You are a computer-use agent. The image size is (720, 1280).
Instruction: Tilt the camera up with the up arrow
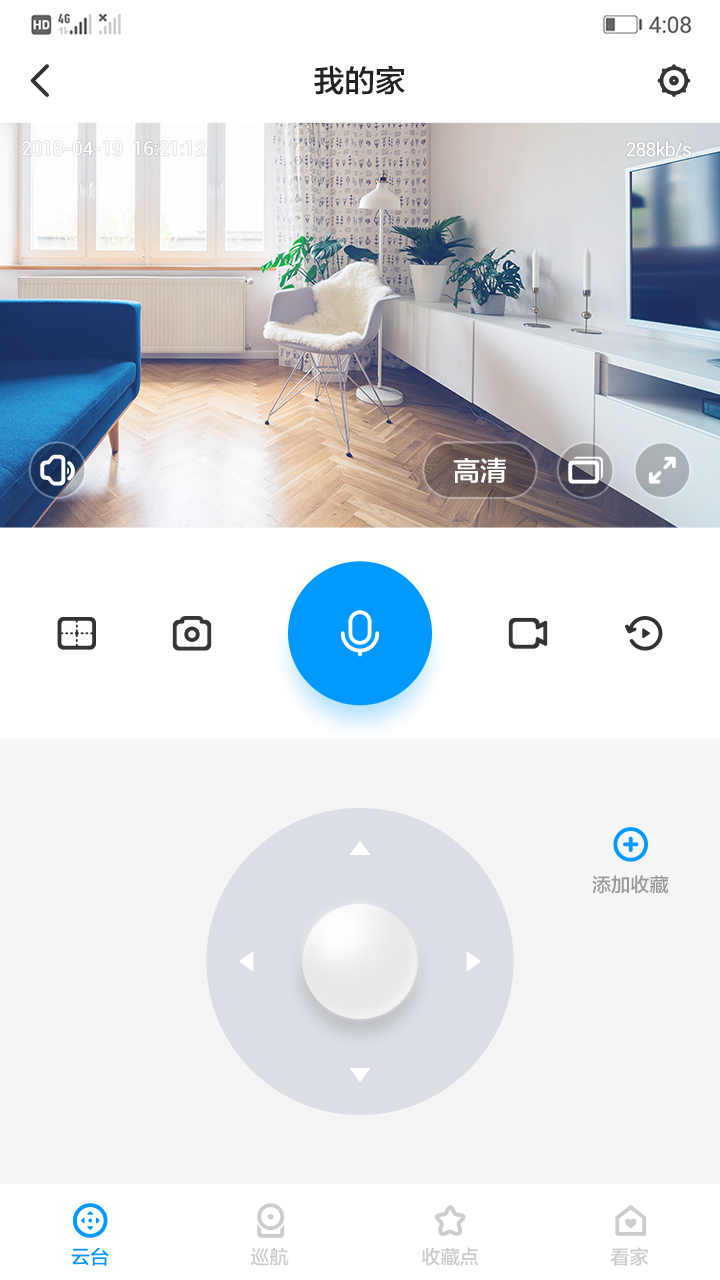[x=360, y=849]
